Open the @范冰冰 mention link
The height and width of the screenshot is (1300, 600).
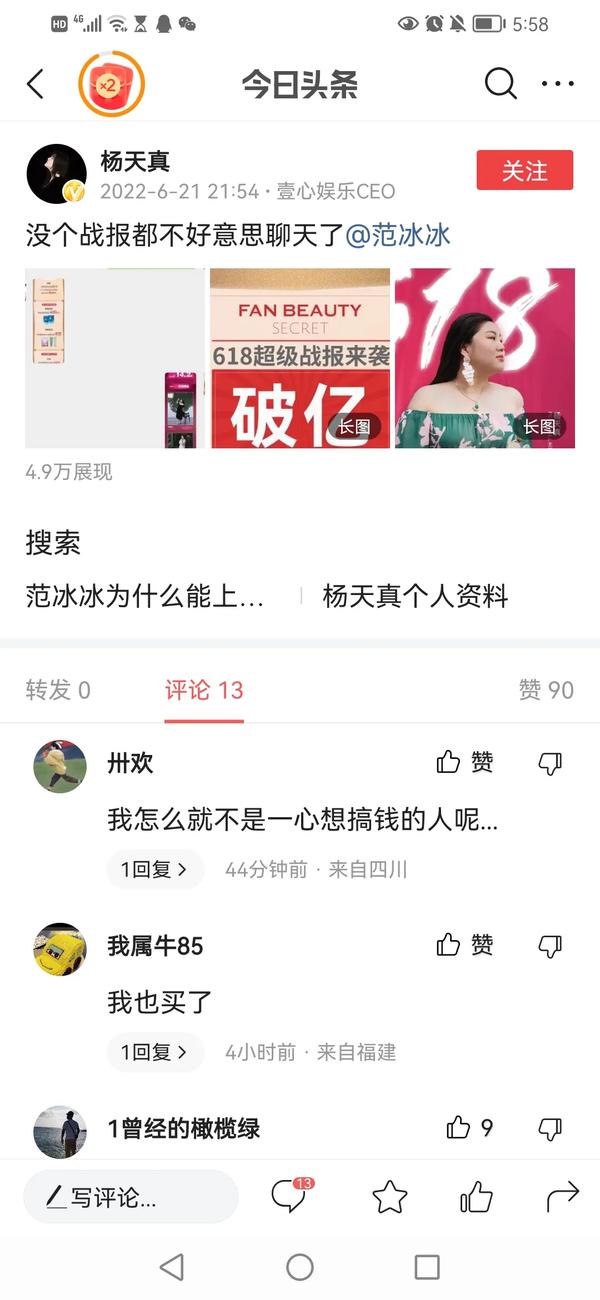tap(398, 235)
